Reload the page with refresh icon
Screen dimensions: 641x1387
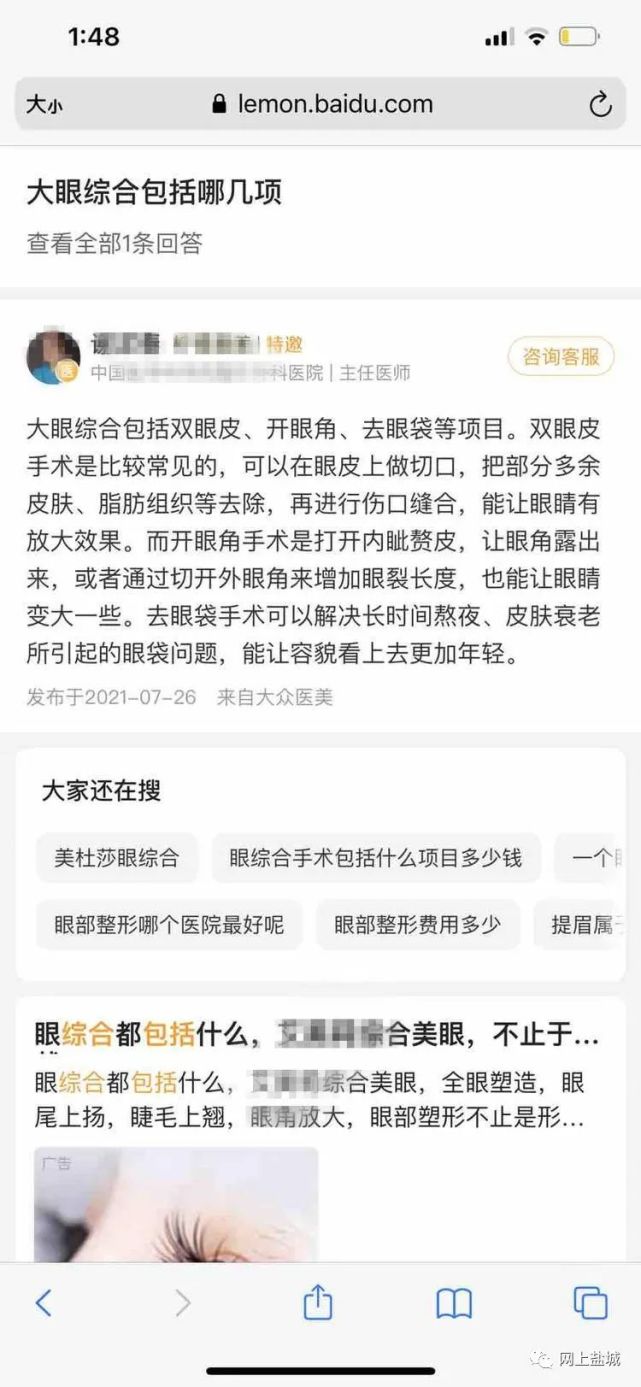point(600,104)
